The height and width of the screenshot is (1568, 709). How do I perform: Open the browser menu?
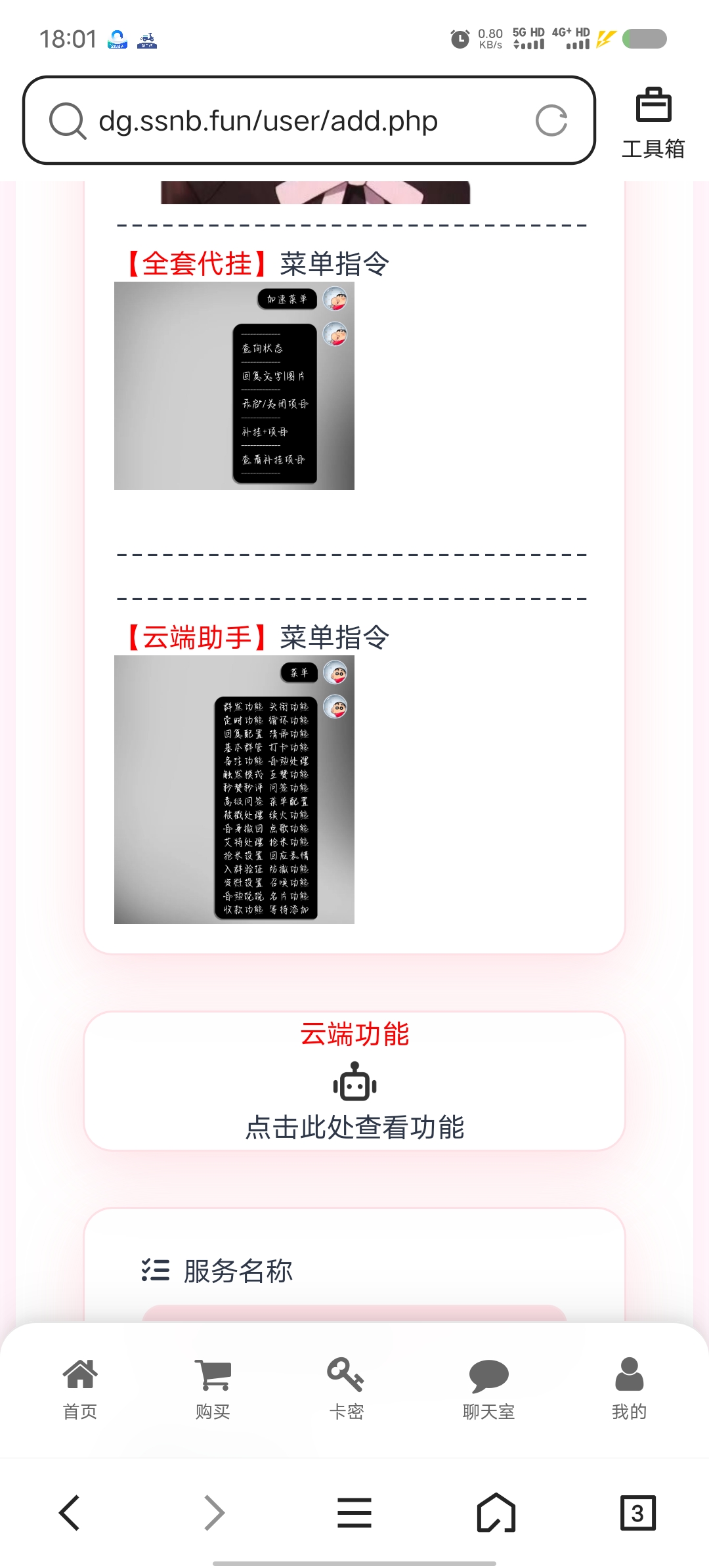pyautogui.click(x=354, y=1513)
